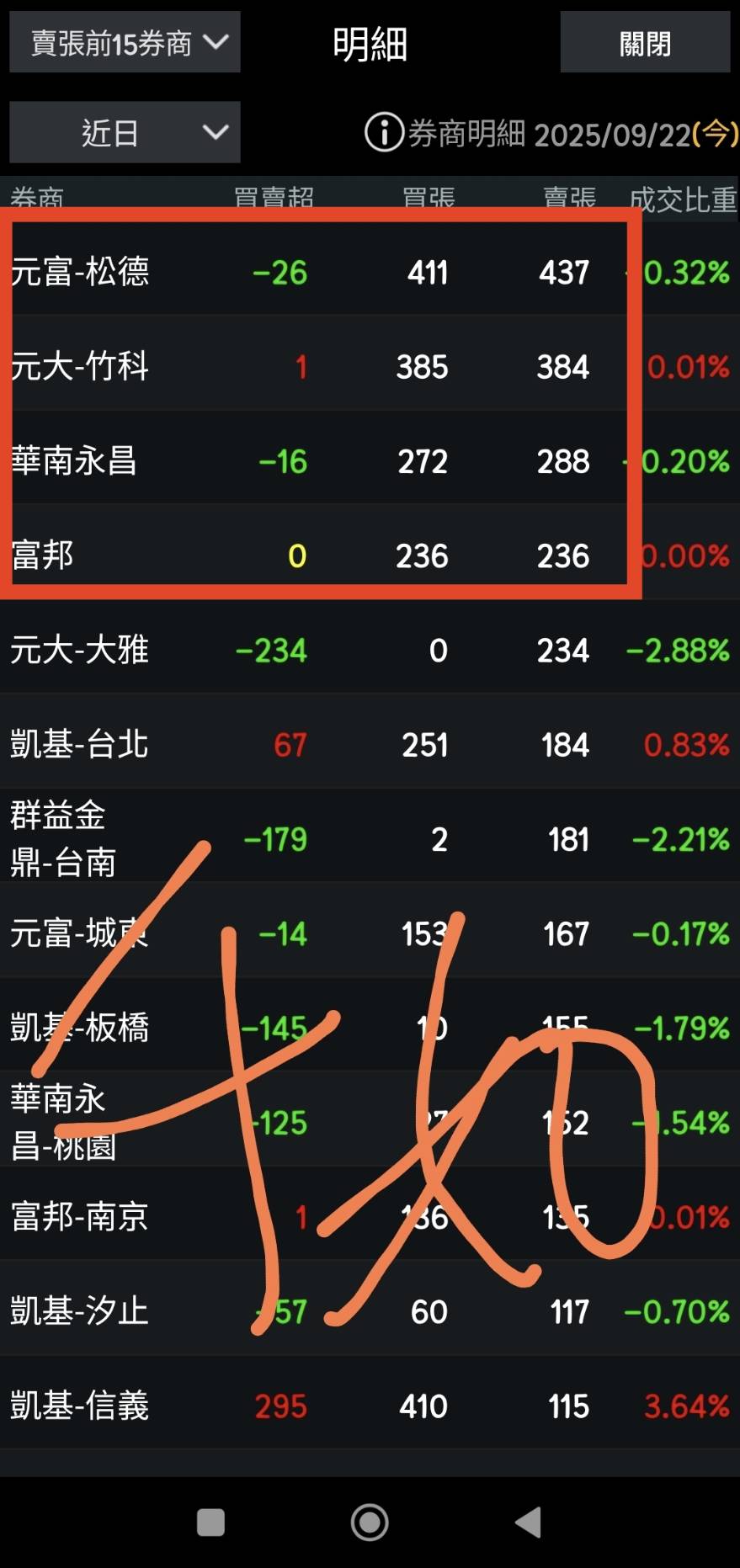Open the info icon beside 券商明細

384,132
